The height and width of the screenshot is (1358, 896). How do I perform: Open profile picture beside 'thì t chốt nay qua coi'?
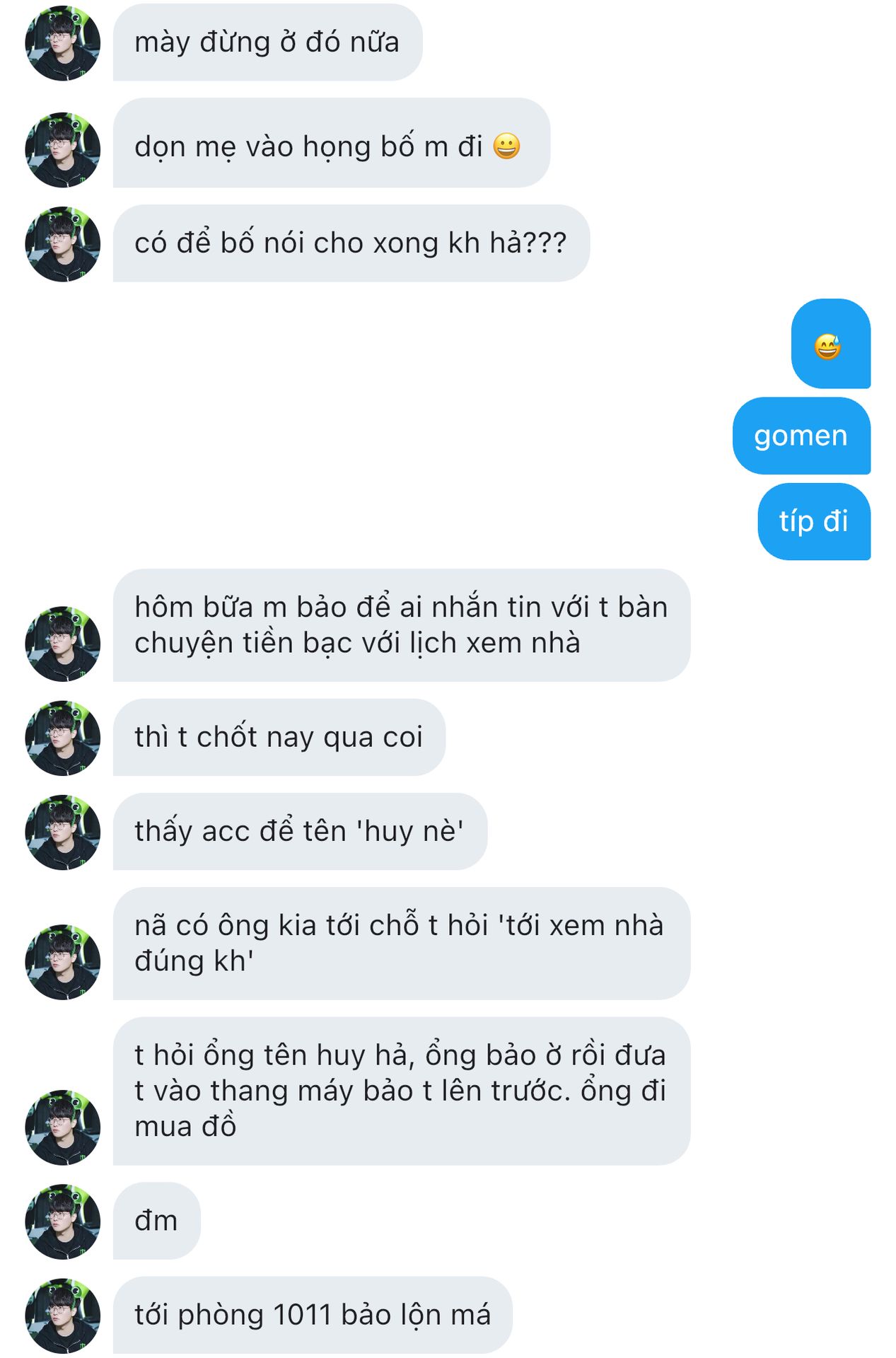(62, 738)
